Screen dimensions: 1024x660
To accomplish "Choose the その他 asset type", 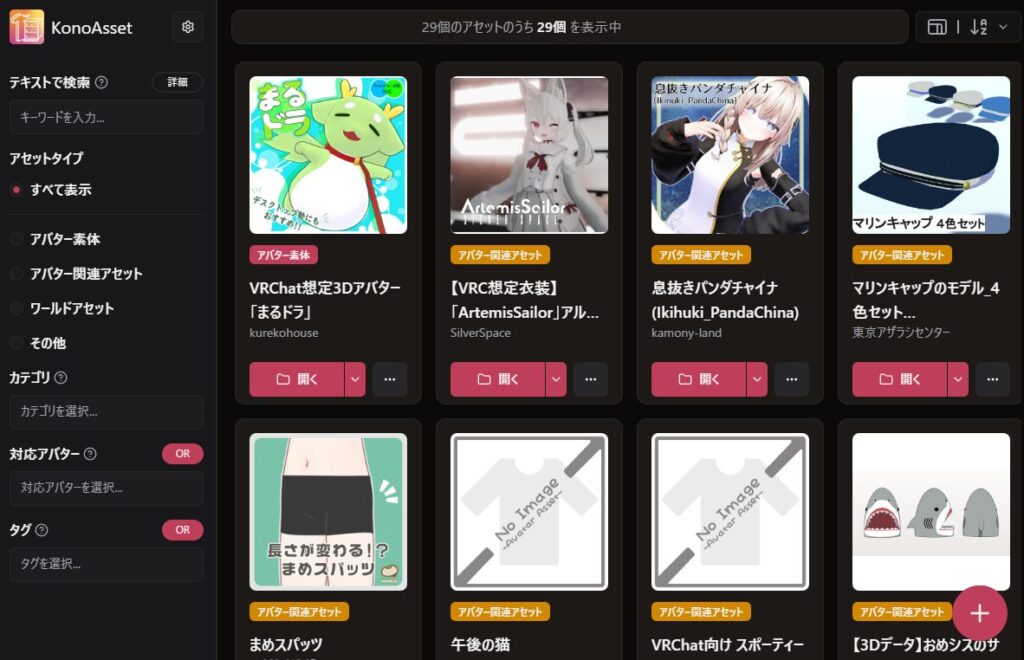I will click(x=47, y=343).
